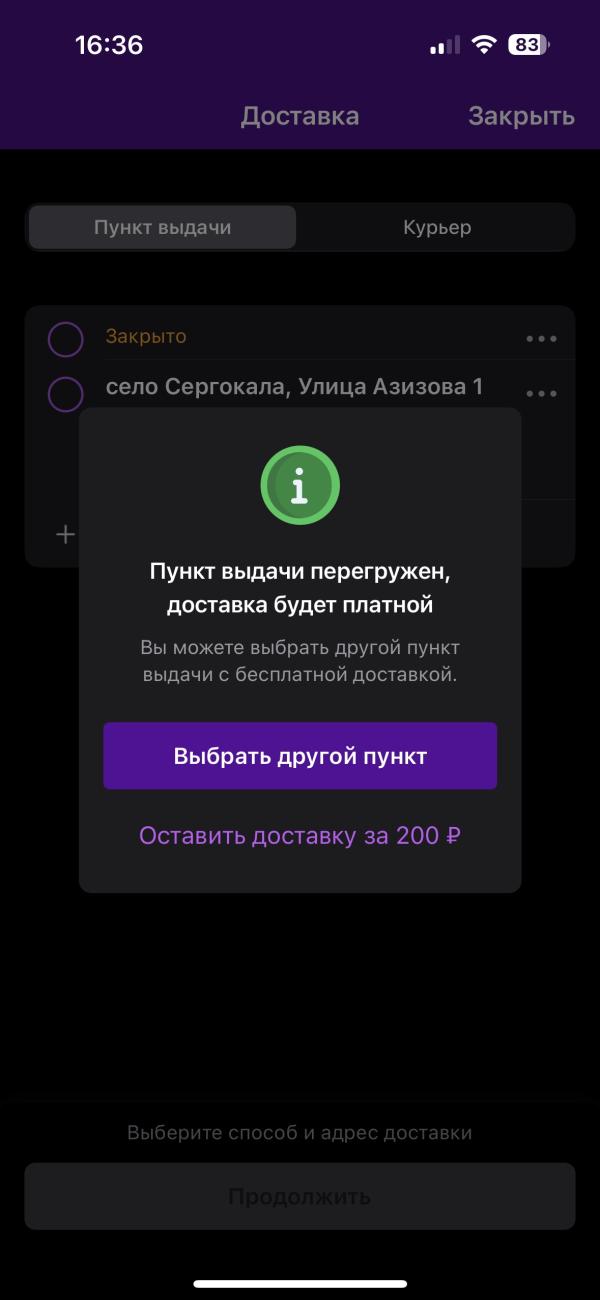The width and height of the screenshot is (600, 1300).
Task: Select the 'Пункт выдачи' segment
Action: pyautogui.click(x=163, y=228)
